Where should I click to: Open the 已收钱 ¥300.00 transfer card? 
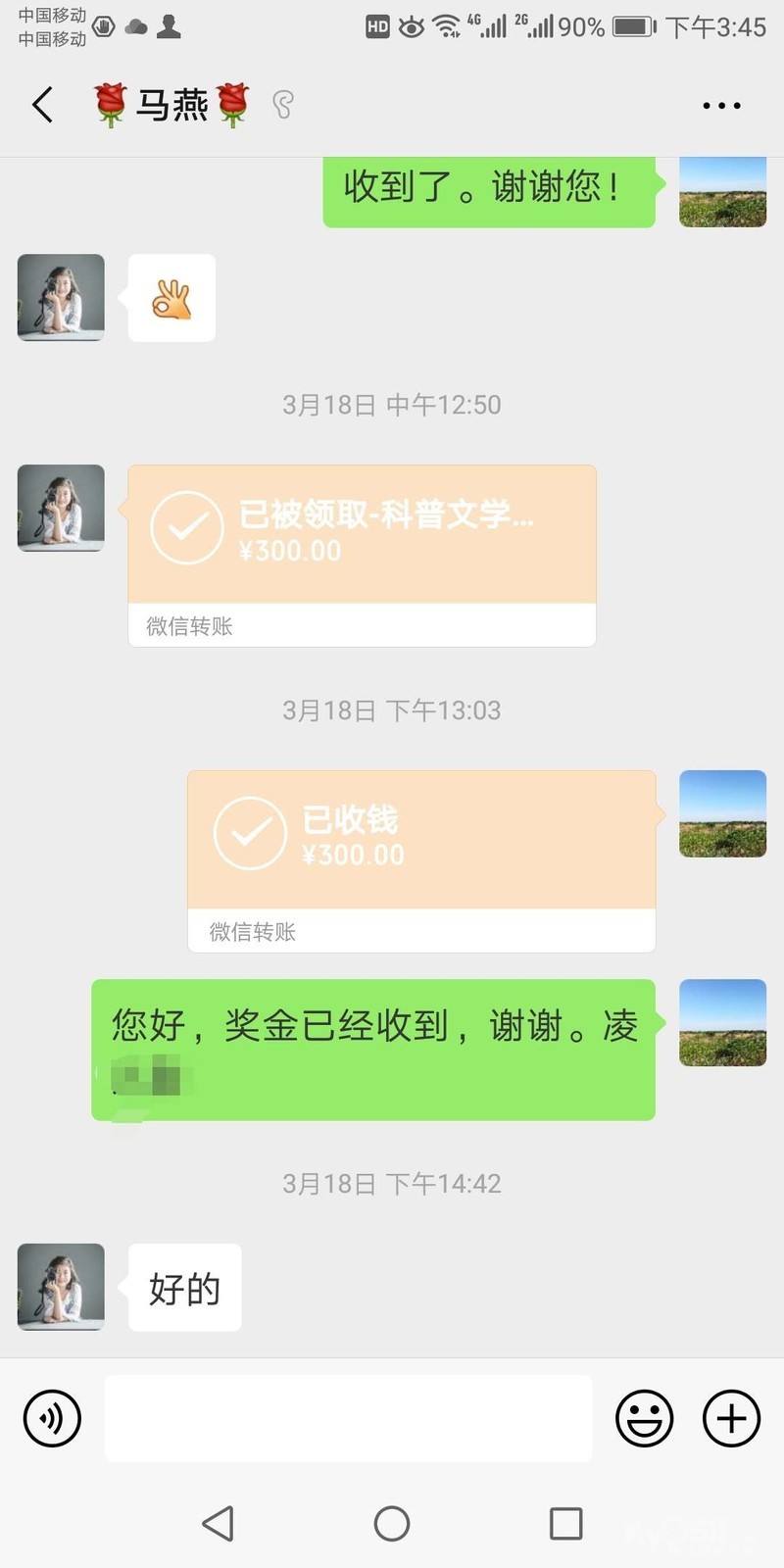[x=421, y=840]
